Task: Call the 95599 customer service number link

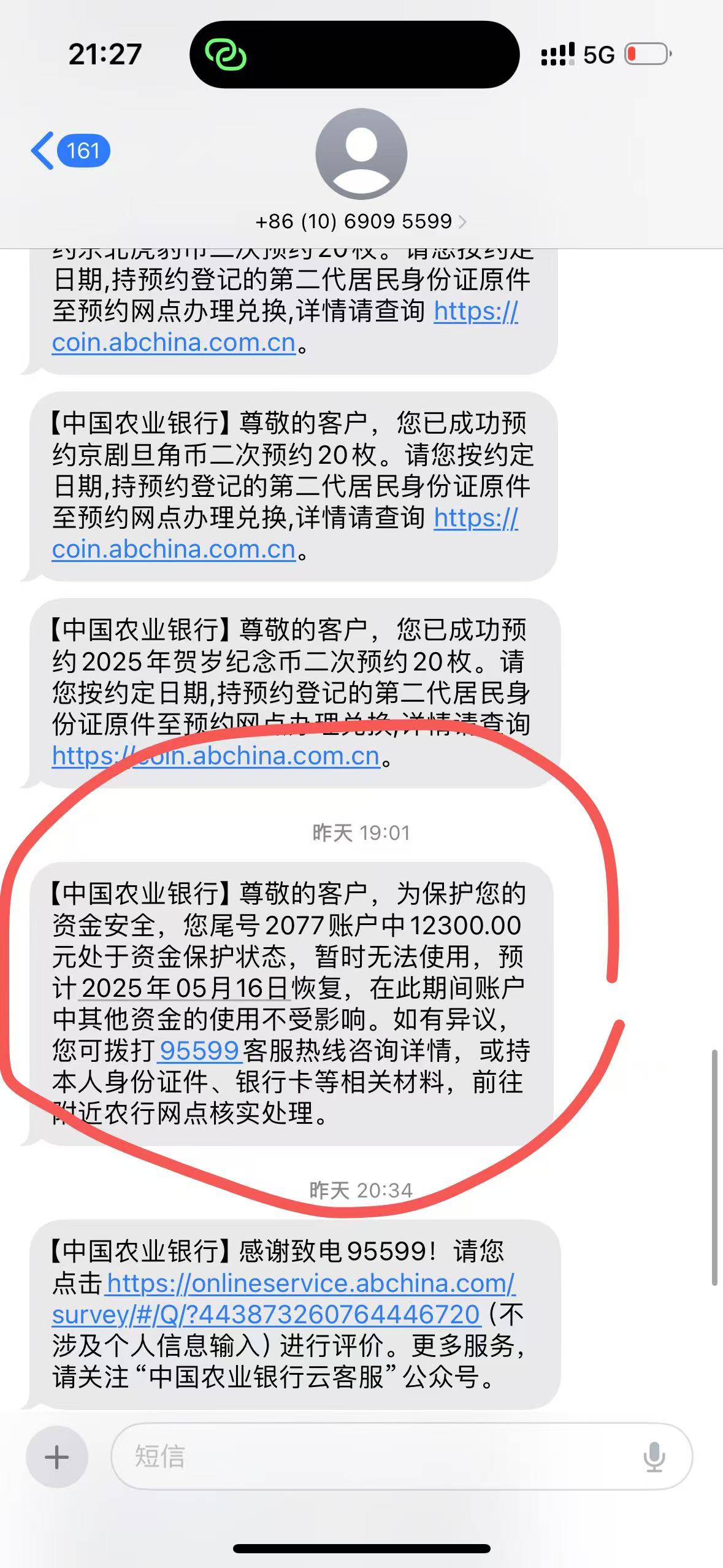Action: [199, 1051]
